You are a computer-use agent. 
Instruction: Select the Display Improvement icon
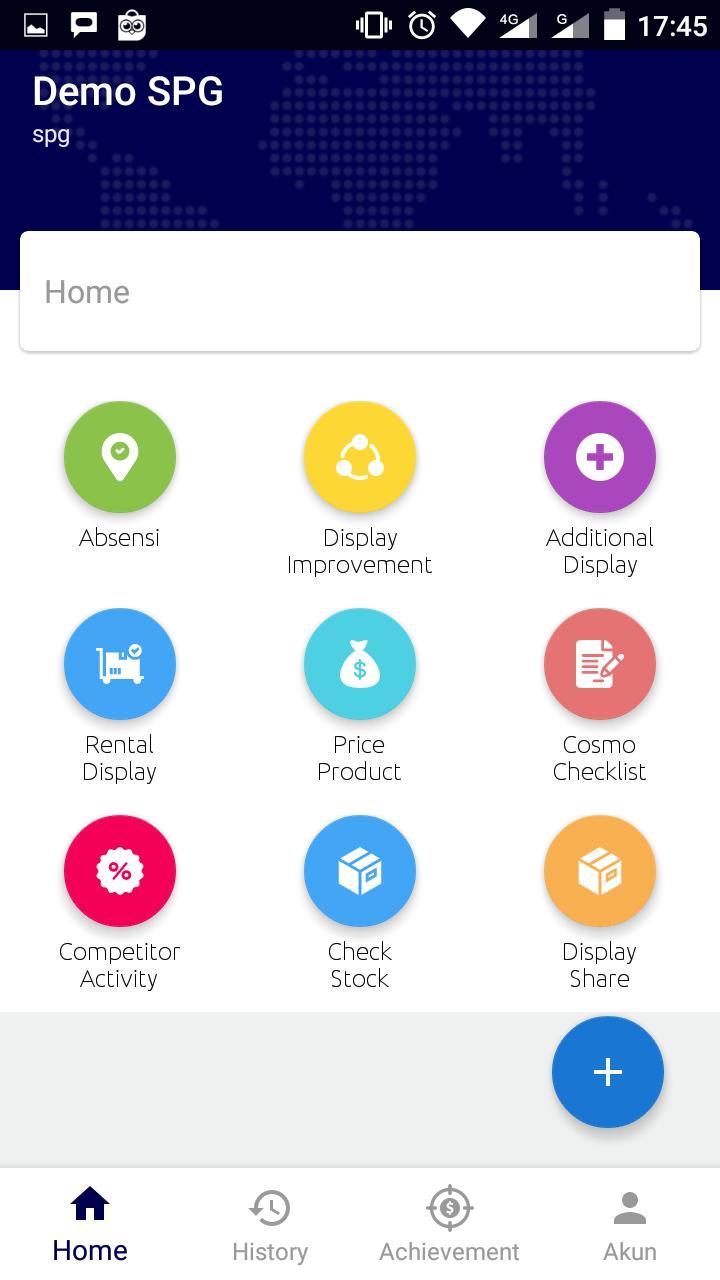point(360,457)
